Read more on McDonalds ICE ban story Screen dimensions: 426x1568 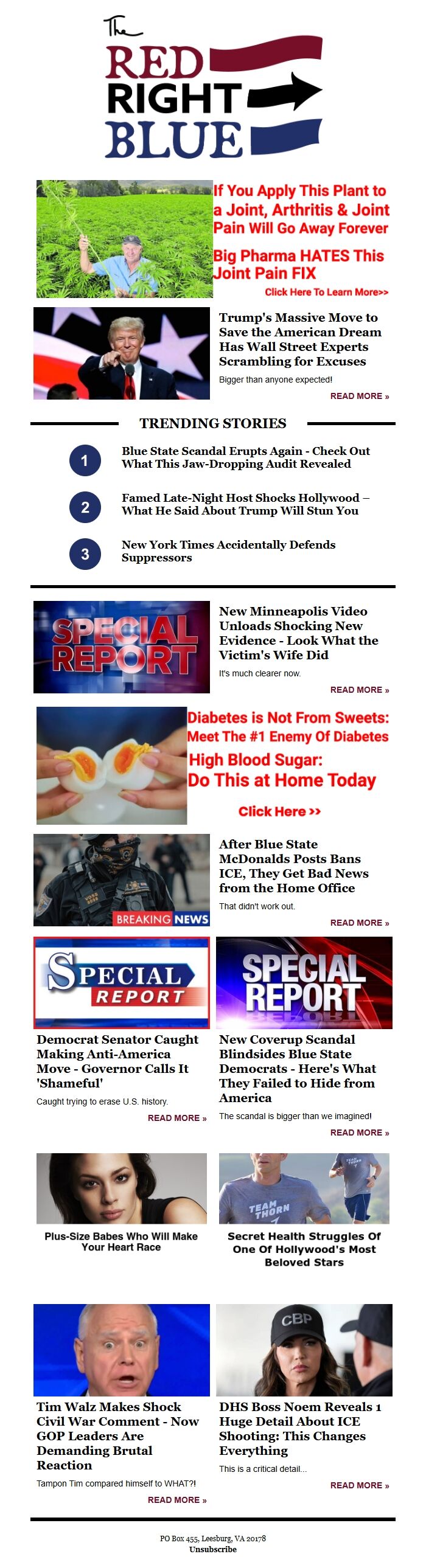pyautogui.click(x=359, y=923)
